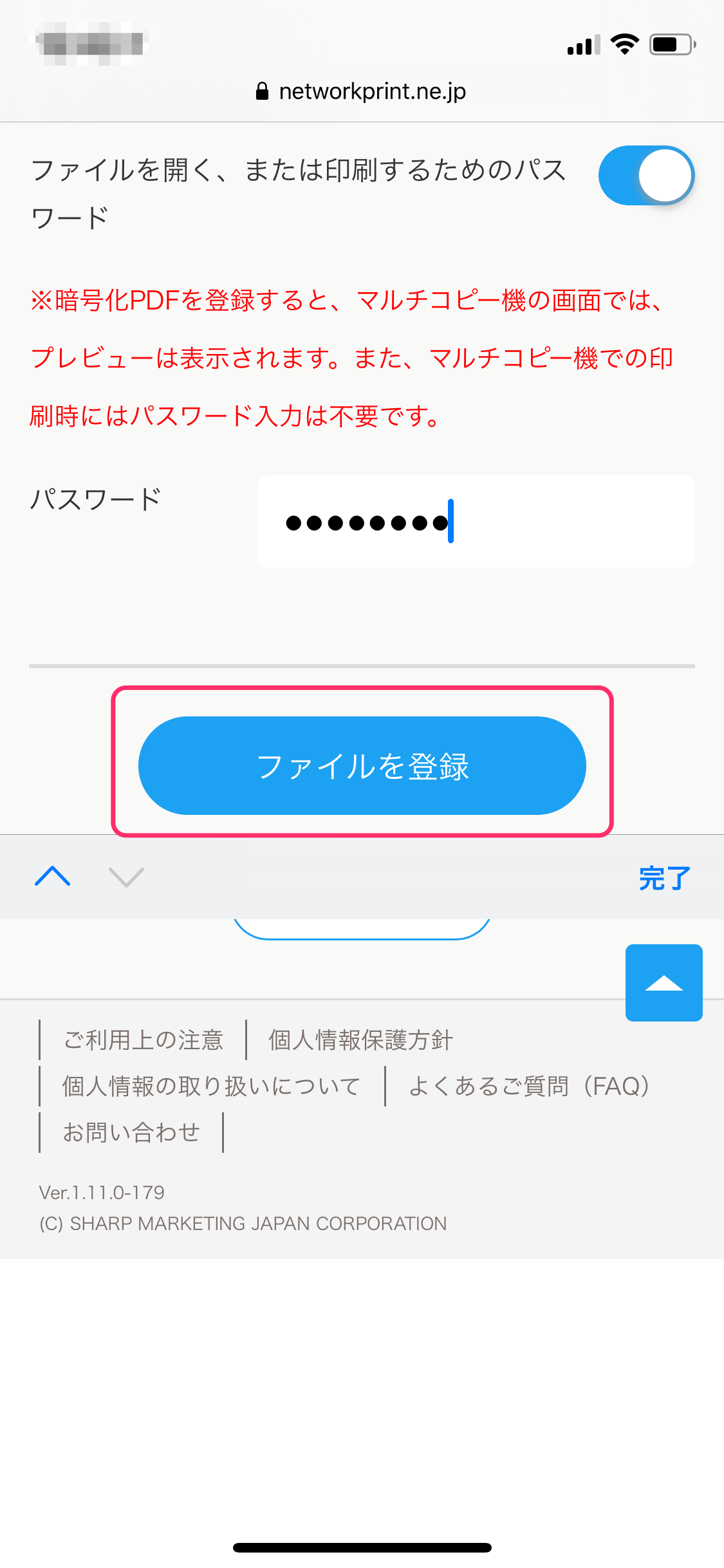Open 個人情報保護方針 link
The image size is (724, 1568).
pyautogui.click(x=360, y=1040)
